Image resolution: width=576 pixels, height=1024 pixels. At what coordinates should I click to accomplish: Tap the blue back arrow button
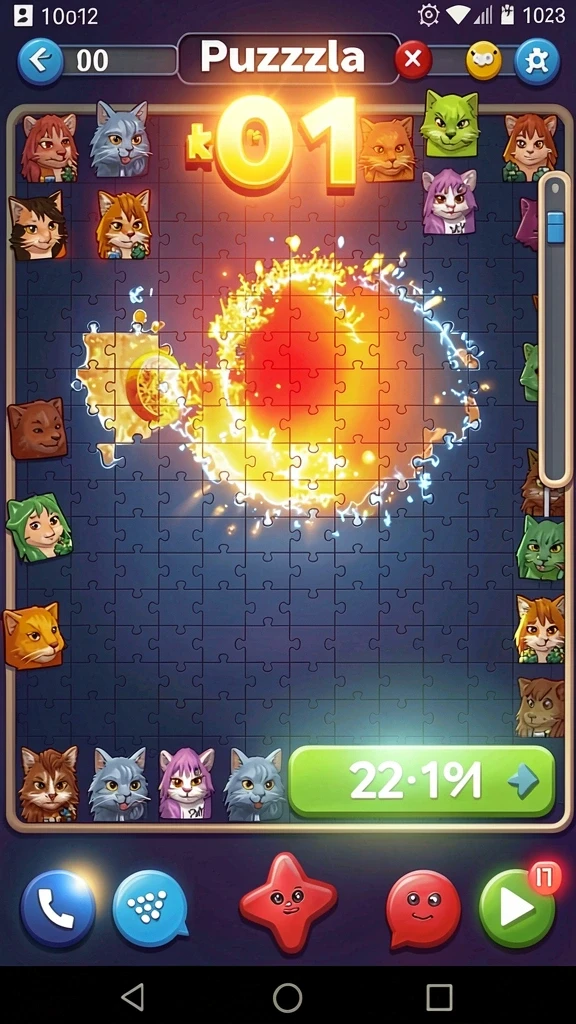[x=40, y=61]
